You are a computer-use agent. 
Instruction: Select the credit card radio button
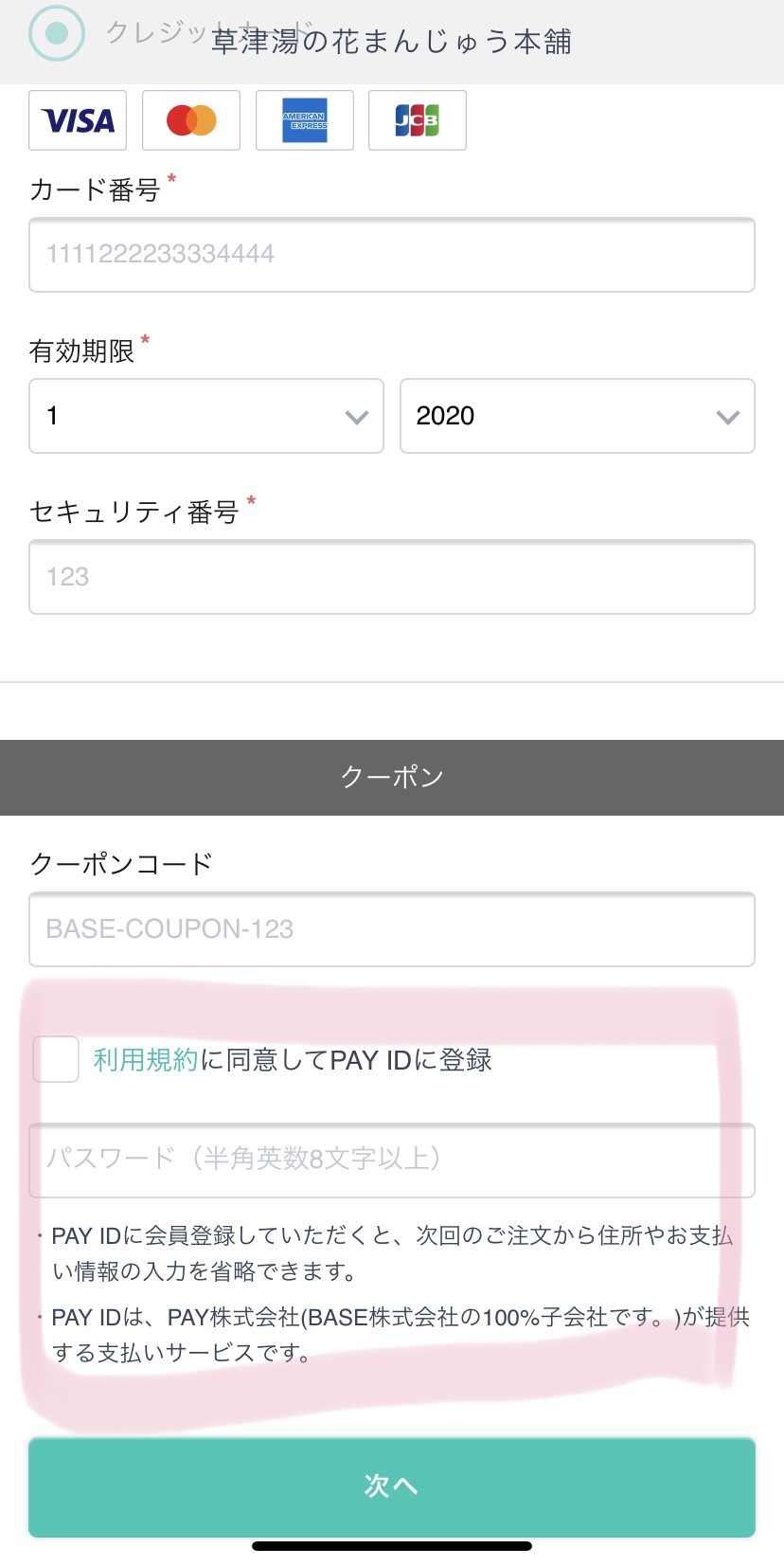click(x=57, y=33)
